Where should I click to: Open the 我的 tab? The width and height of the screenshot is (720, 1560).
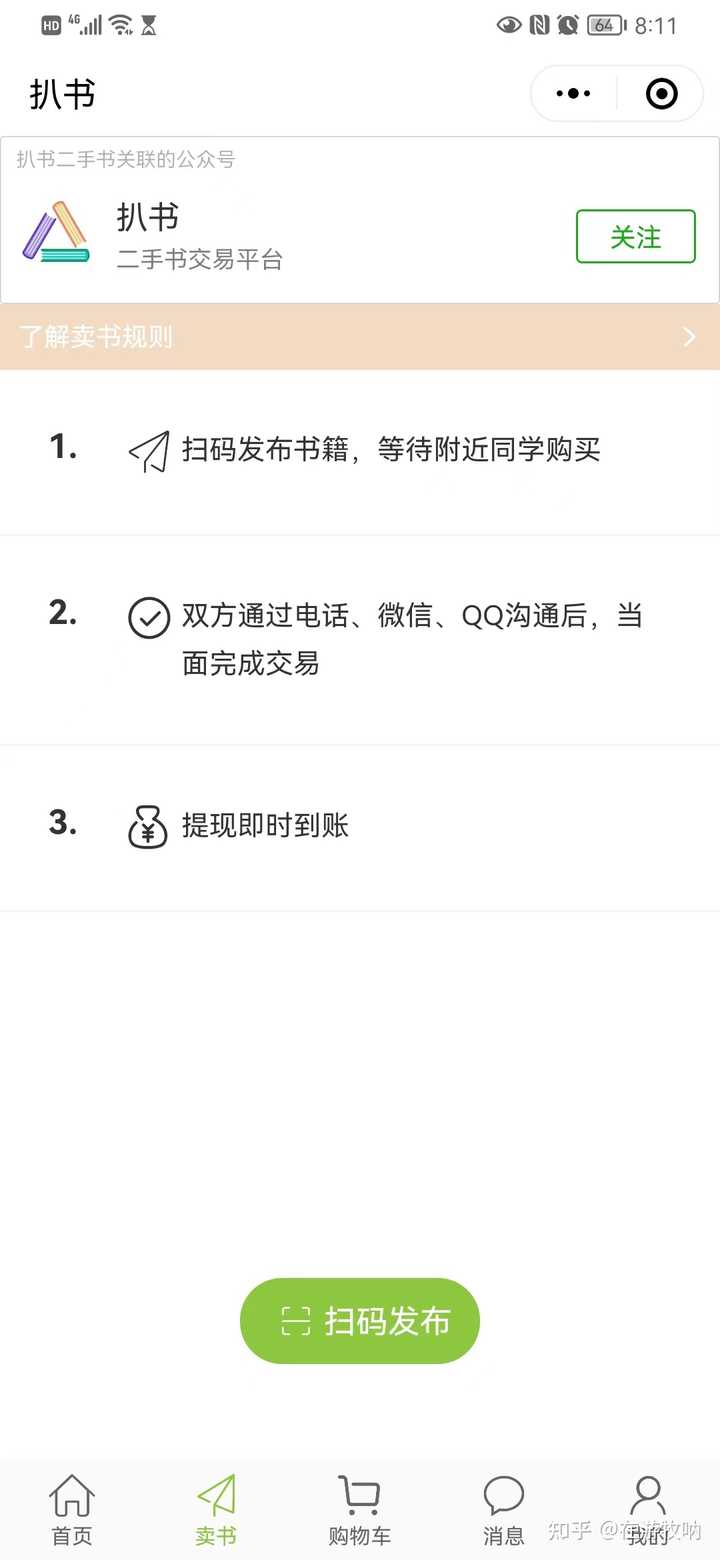point(647,1510)
